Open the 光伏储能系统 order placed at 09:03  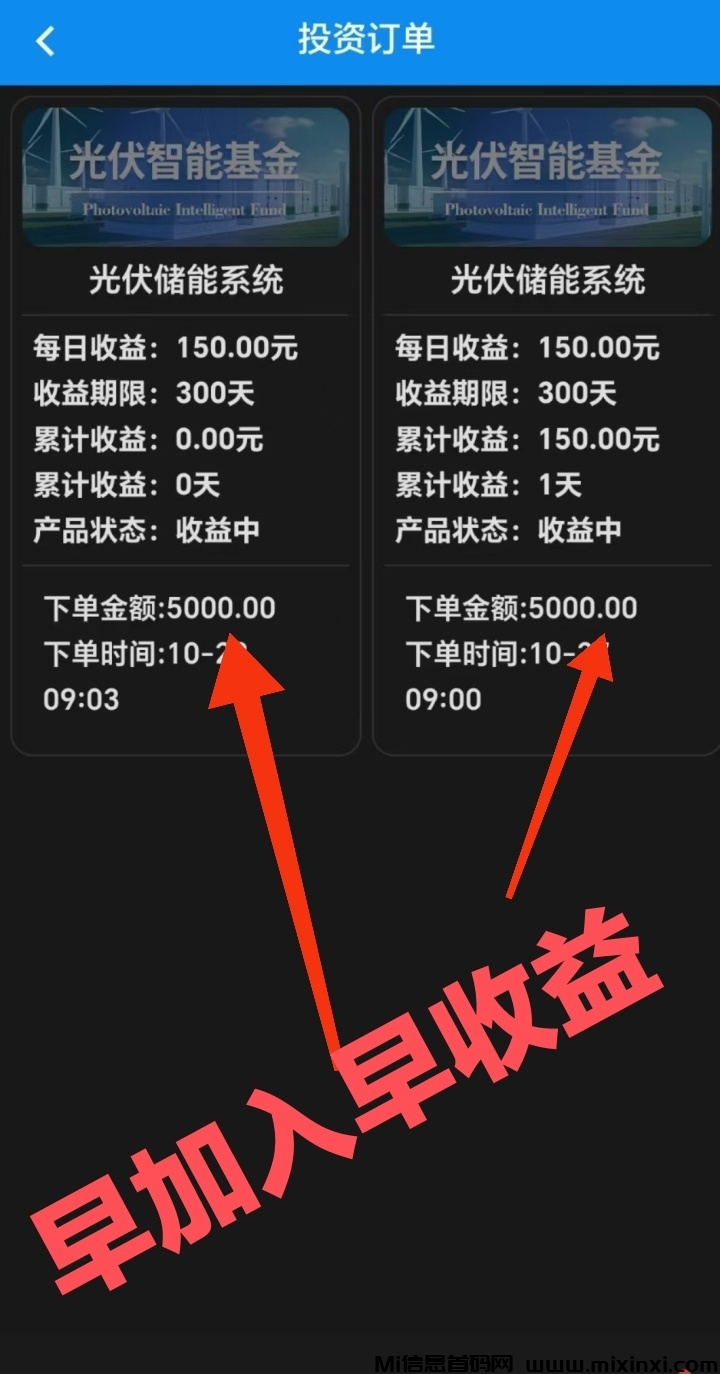pyautogui.click(x=185, y=280)
